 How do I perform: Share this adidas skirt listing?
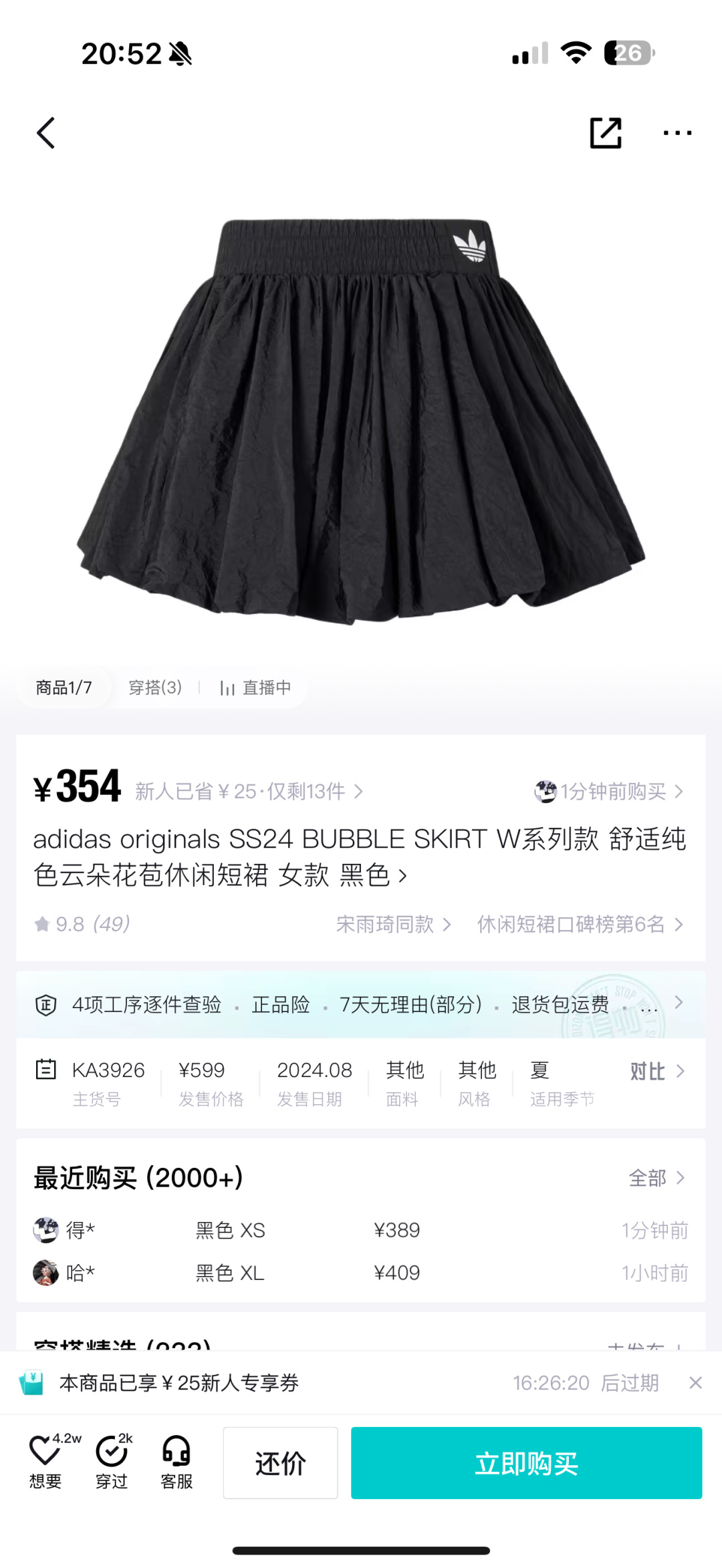coord(606,133)
